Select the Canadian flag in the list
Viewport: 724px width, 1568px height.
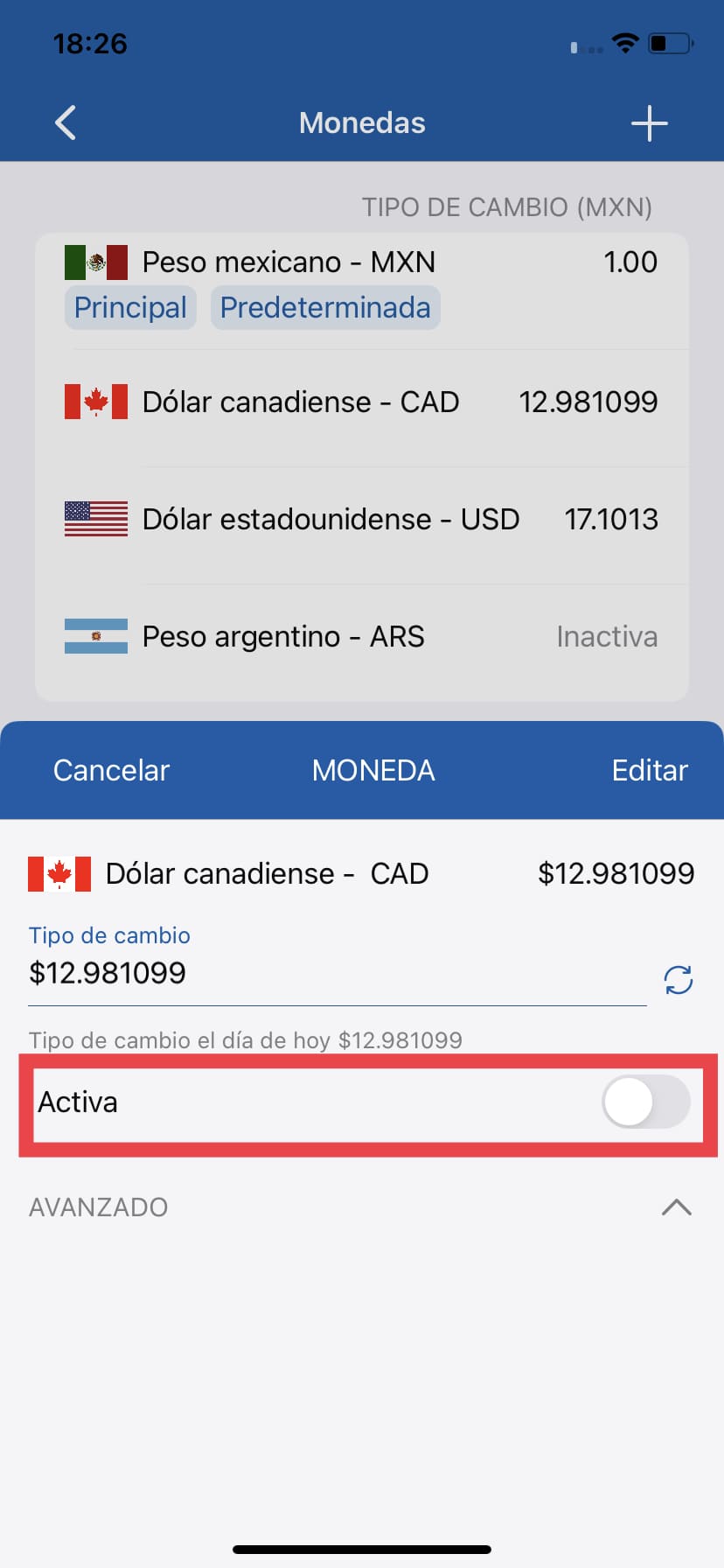[x=95, y=402]
